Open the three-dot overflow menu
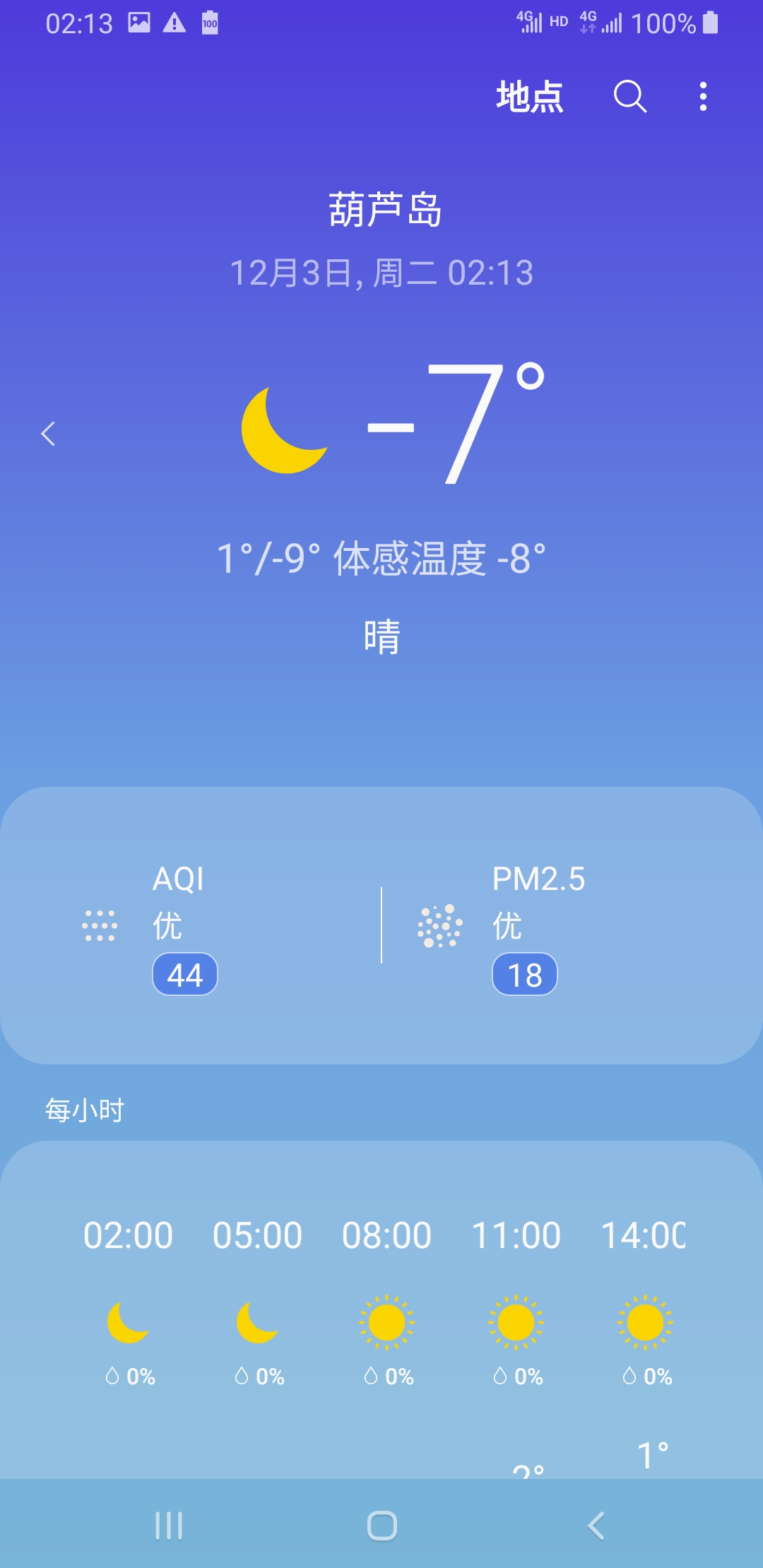Image resolution: width=763 pixels, height=1568 pixels. click(x=703, y=97)
